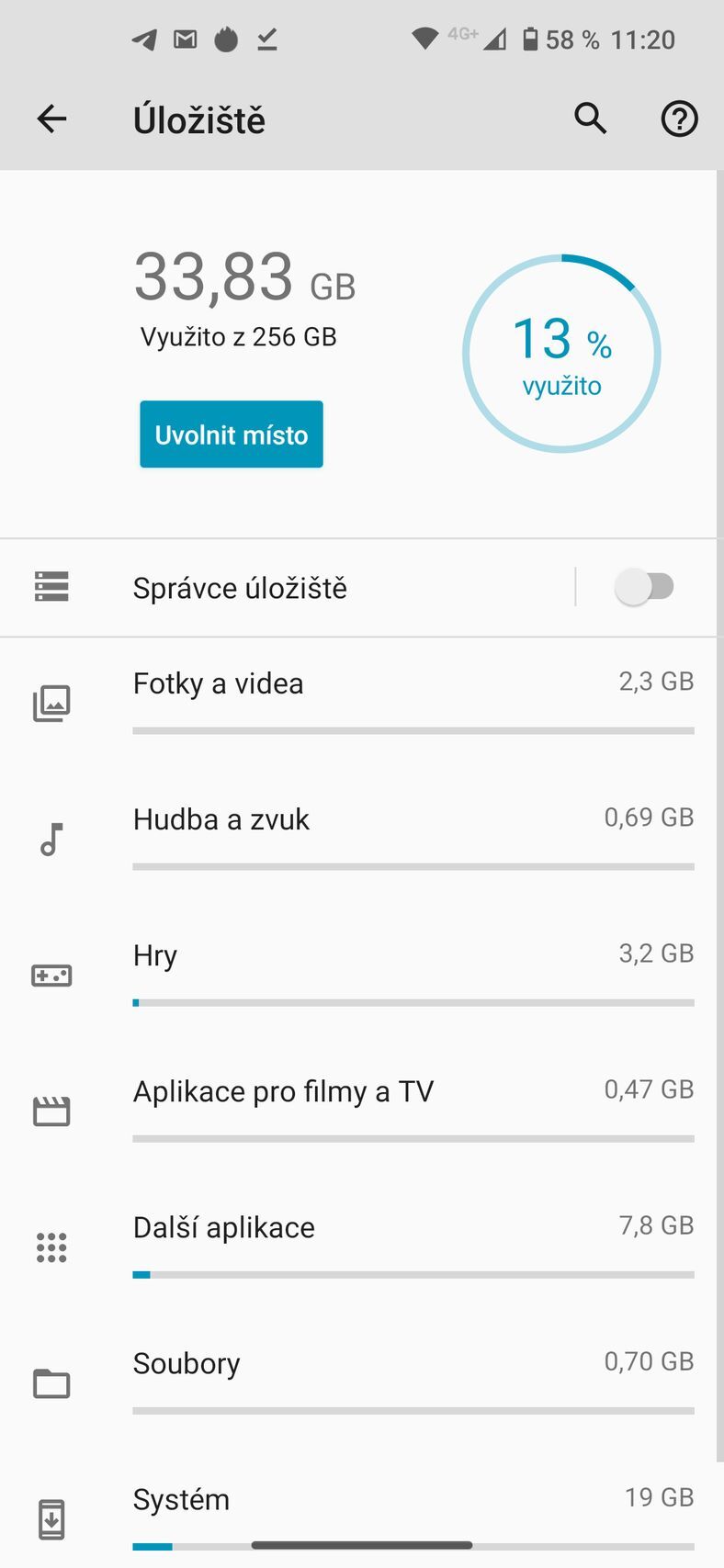Click the apps grid icon beside Další aplikace

pos(52,1247)
